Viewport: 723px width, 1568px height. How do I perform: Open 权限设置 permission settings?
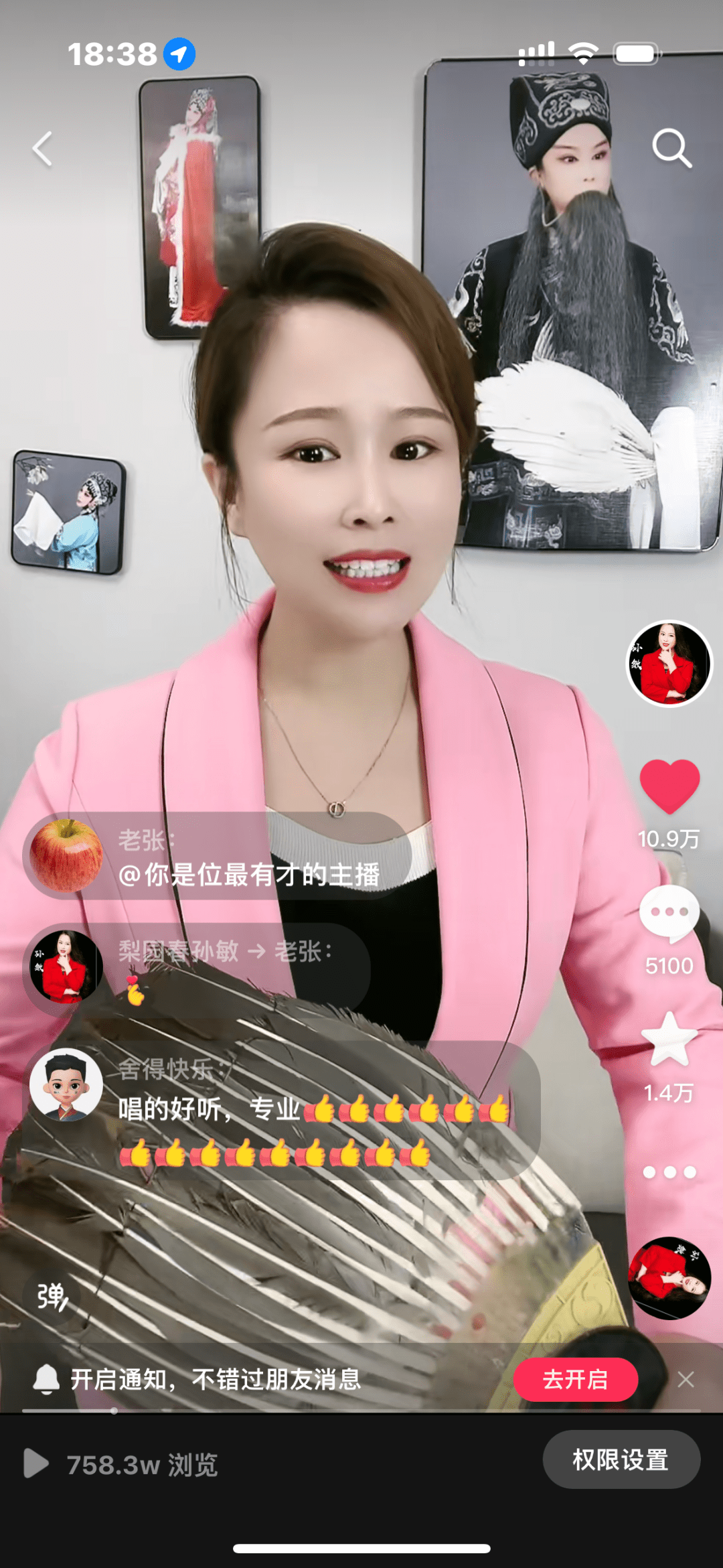click(x=621, y=1459)
